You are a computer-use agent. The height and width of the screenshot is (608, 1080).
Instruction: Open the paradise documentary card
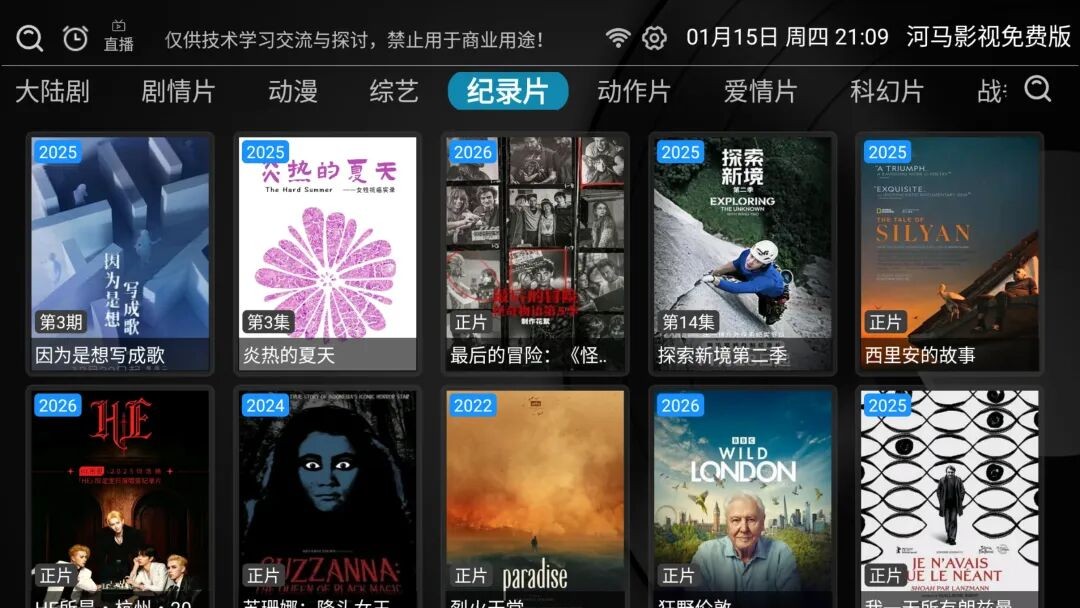[535, 495]
